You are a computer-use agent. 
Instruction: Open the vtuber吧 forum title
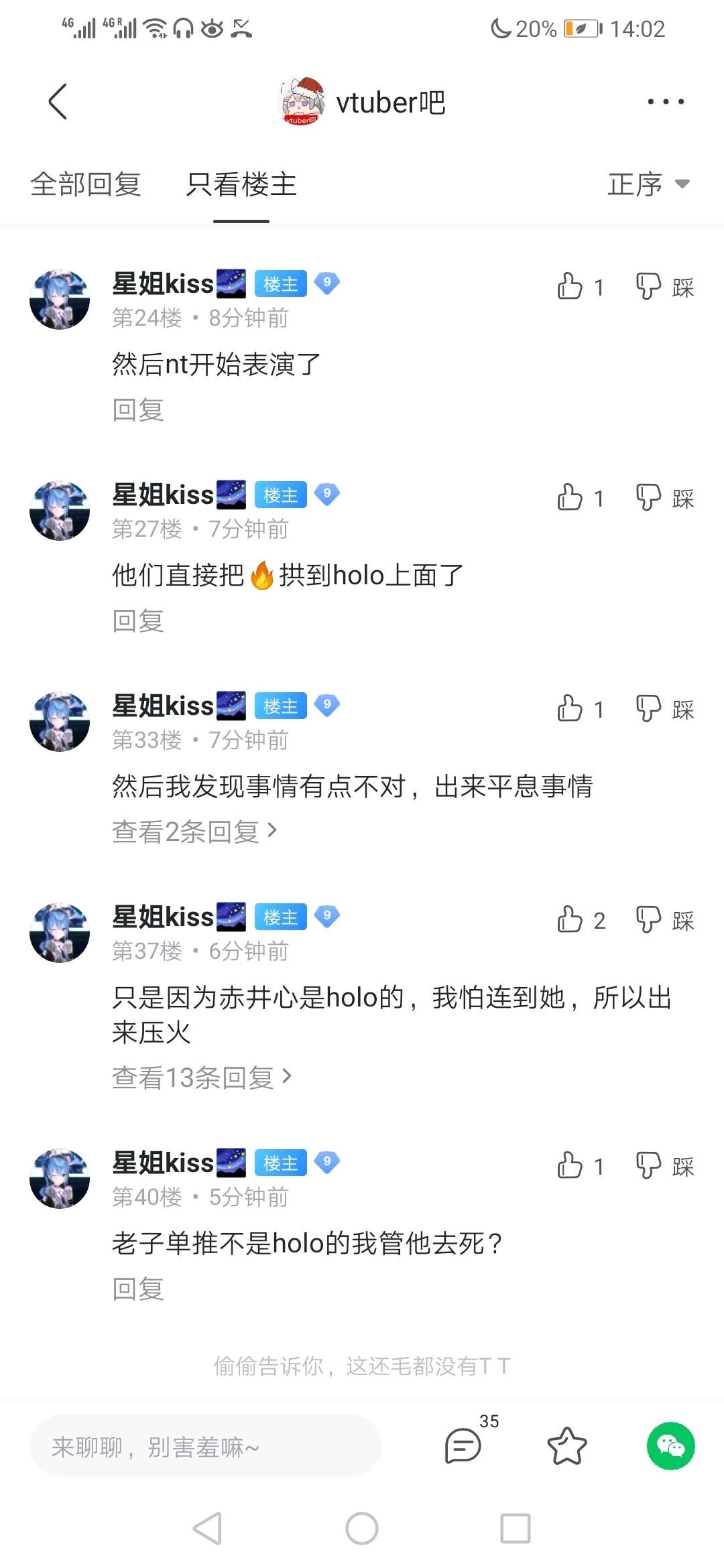(x=390, y=103)
